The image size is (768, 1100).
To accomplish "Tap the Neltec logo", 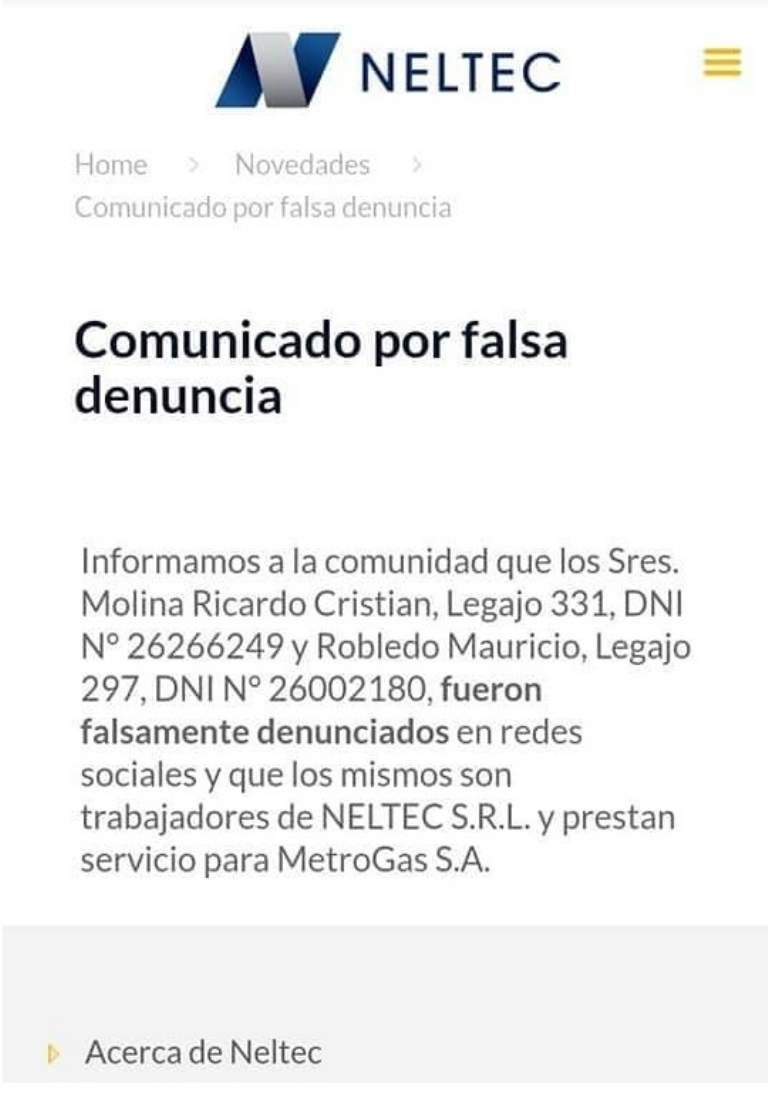I will point(388,70).
